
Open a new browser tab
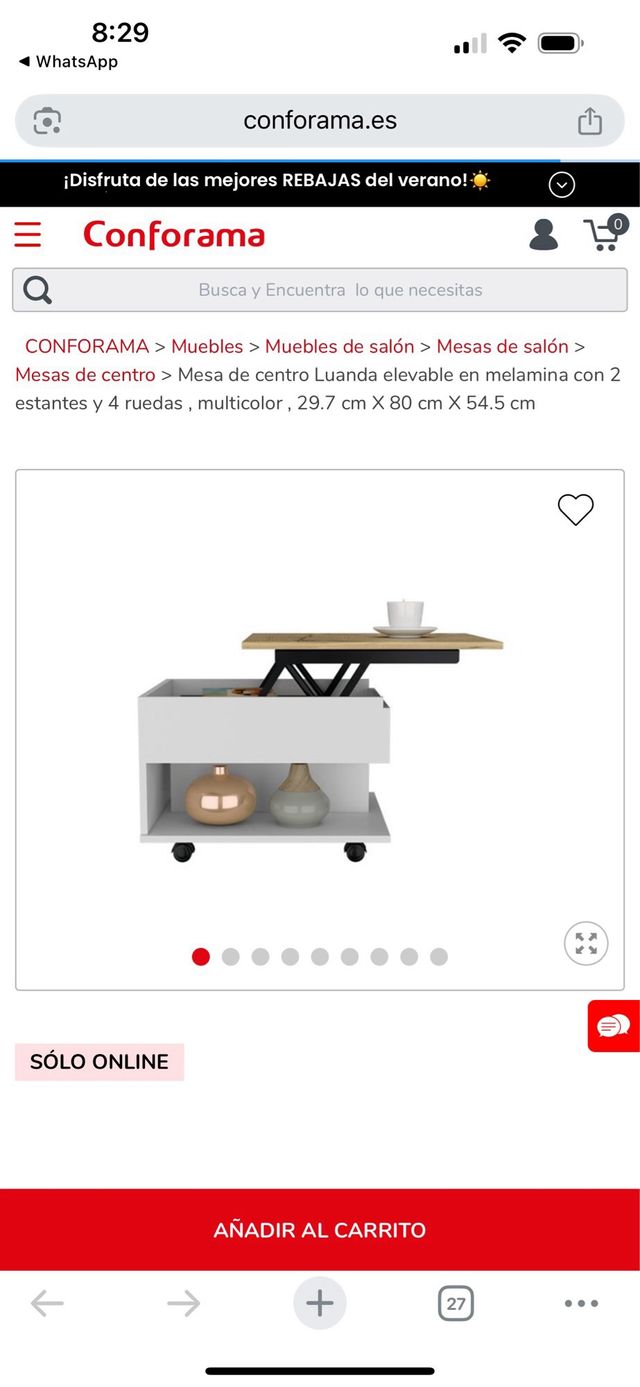[x=320, y=1303]
